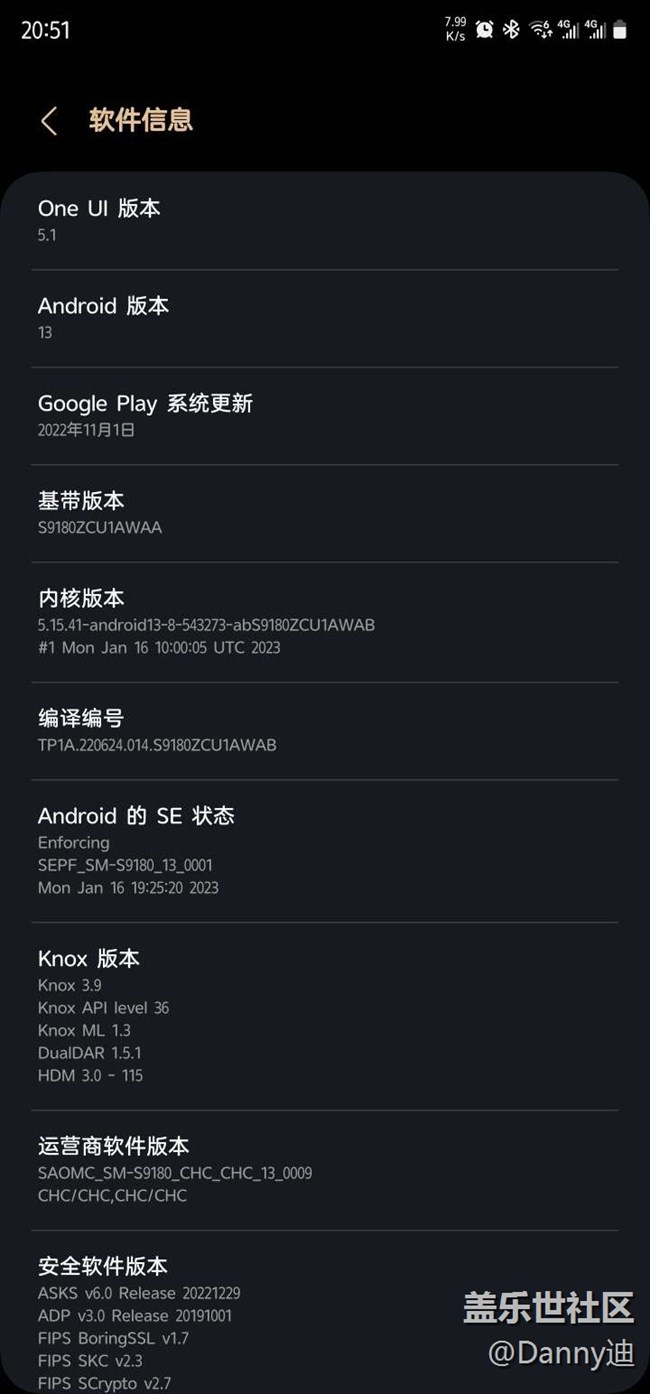Tap the 编译编号 row
This screenshot has width=650, height=1394.
[x=325, y=731]
